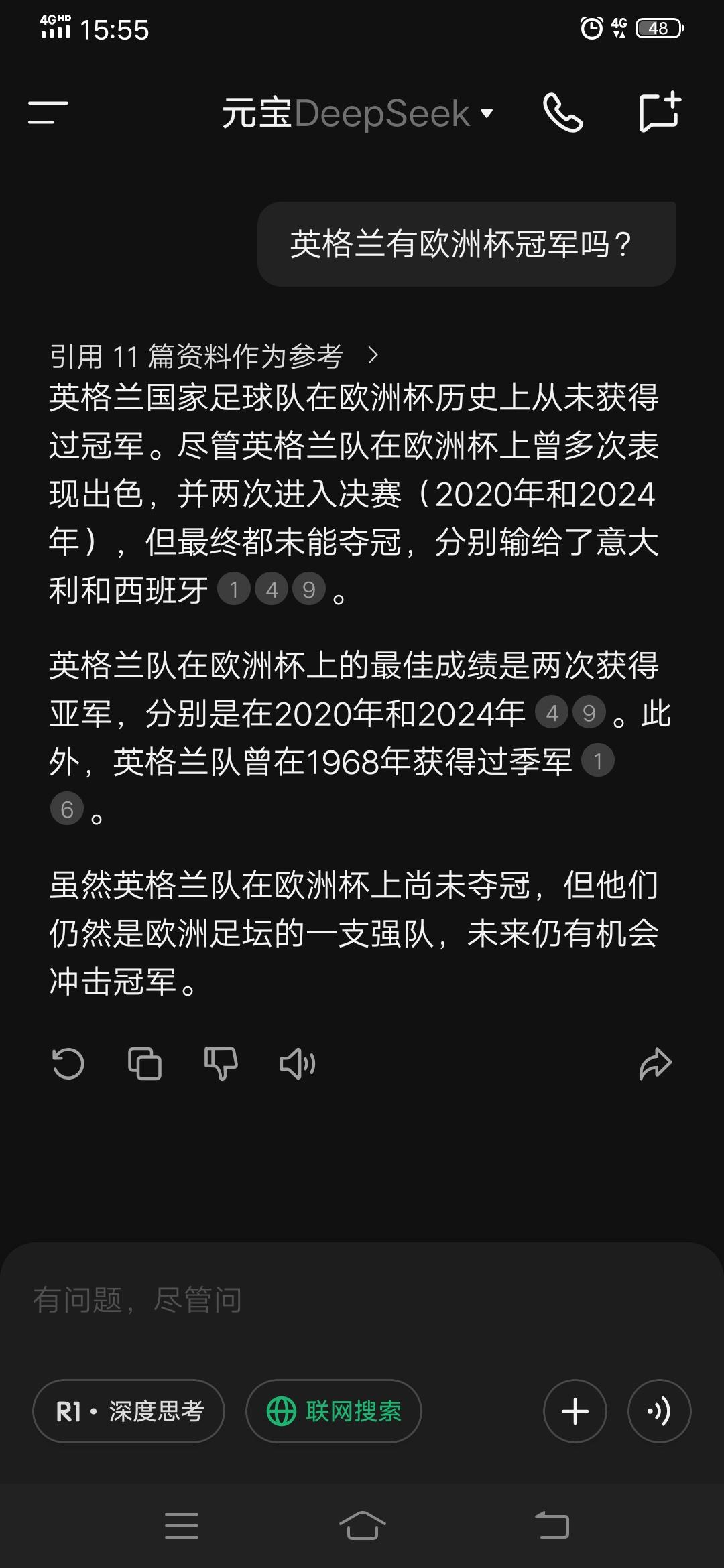Go back with the system back button
The image size is (724, 1568).
pyautogui.click(x=552, y=1526)
